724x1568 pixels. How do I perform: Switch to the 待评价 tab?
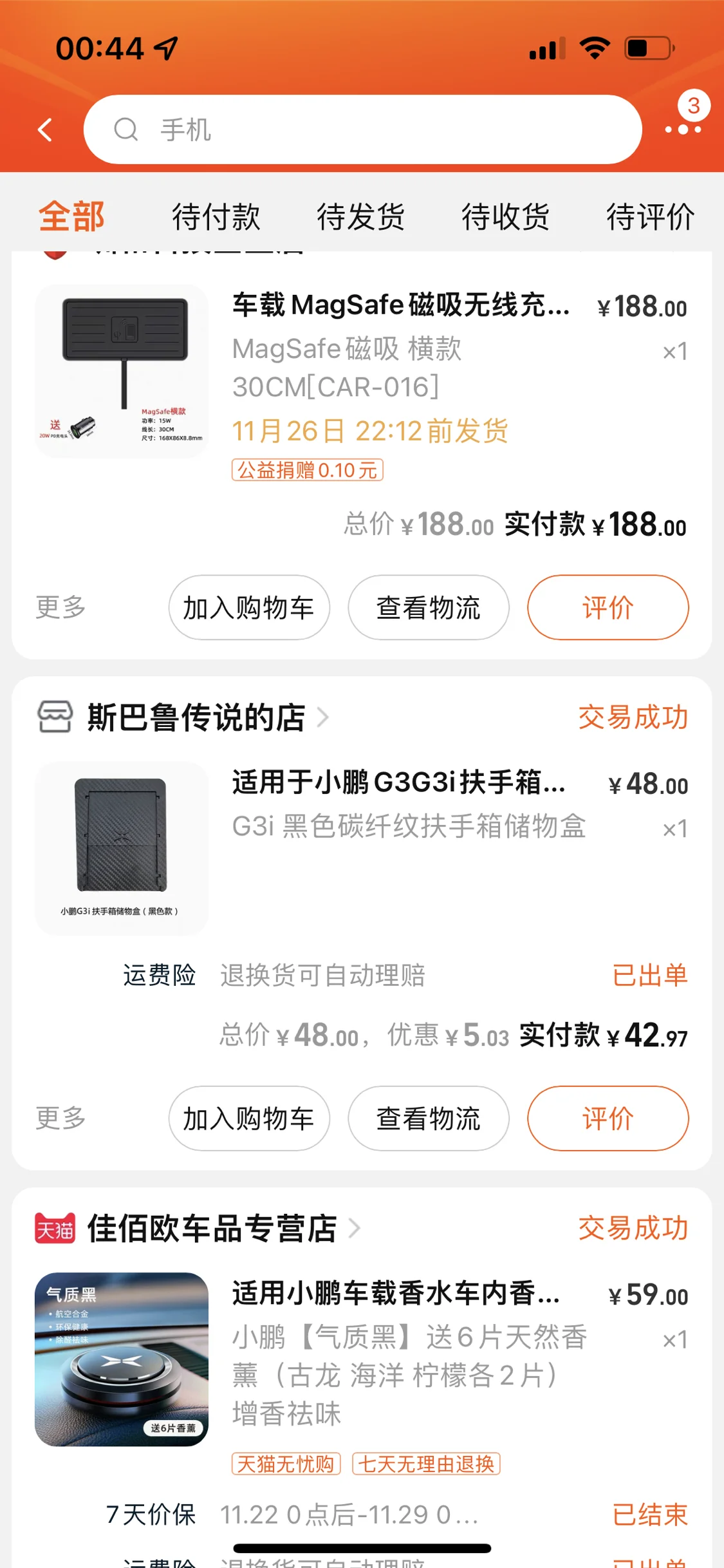[x=650, y=216]
